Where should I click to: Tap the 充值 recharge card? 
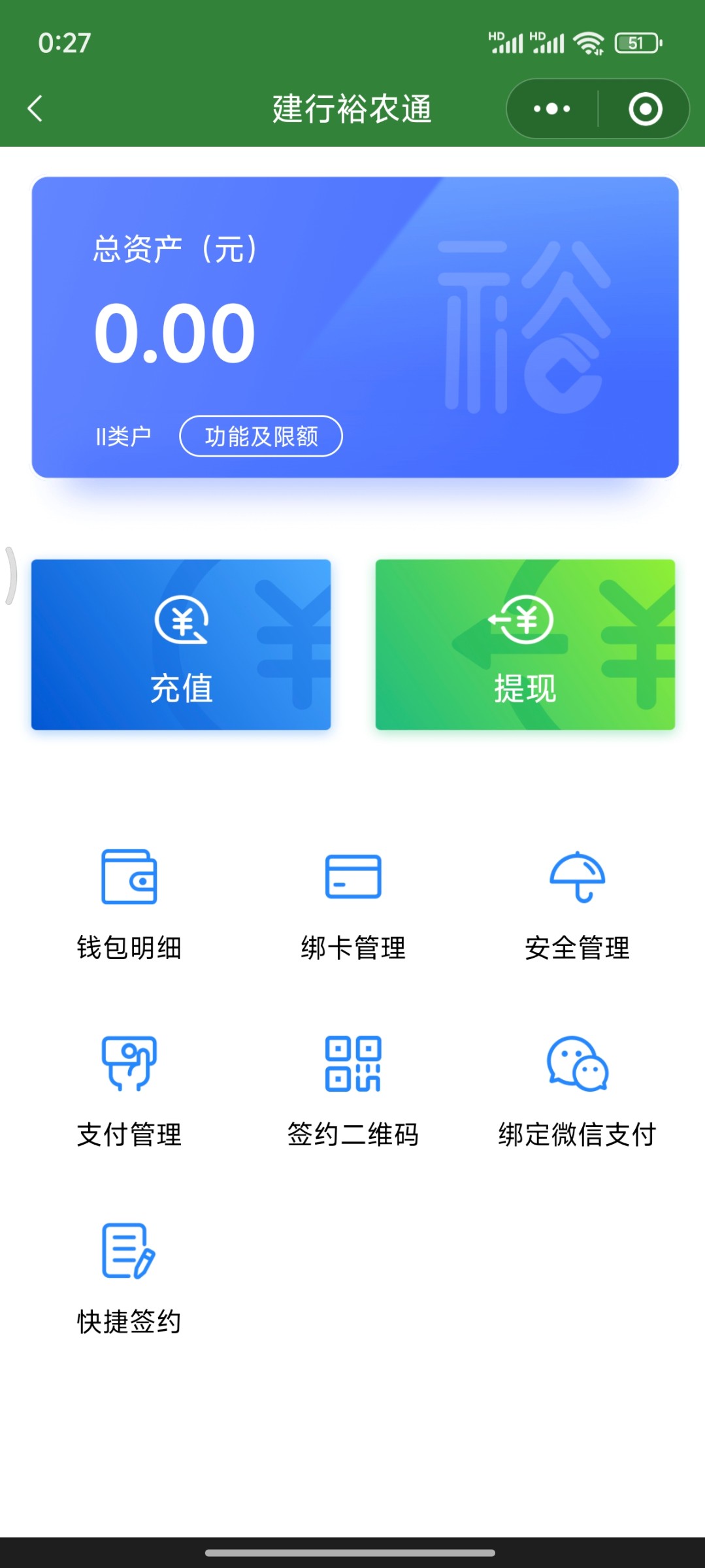(x=181, y=644)
